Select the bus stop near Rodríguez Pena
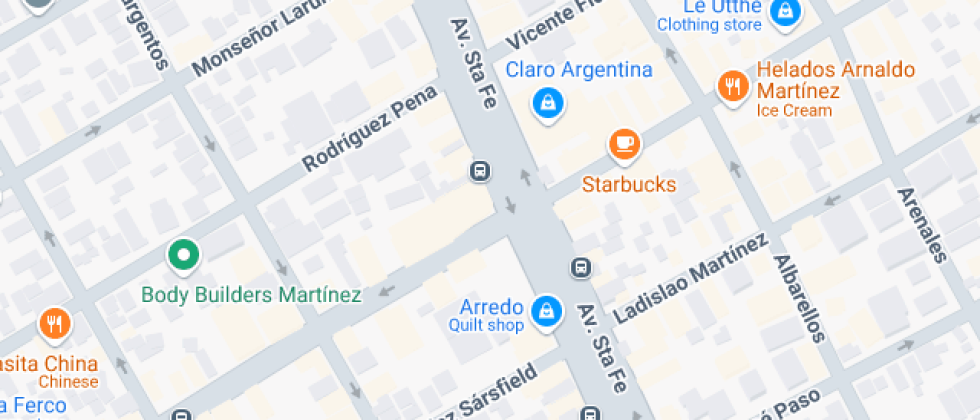980x420 pixels. pos(480,171)
